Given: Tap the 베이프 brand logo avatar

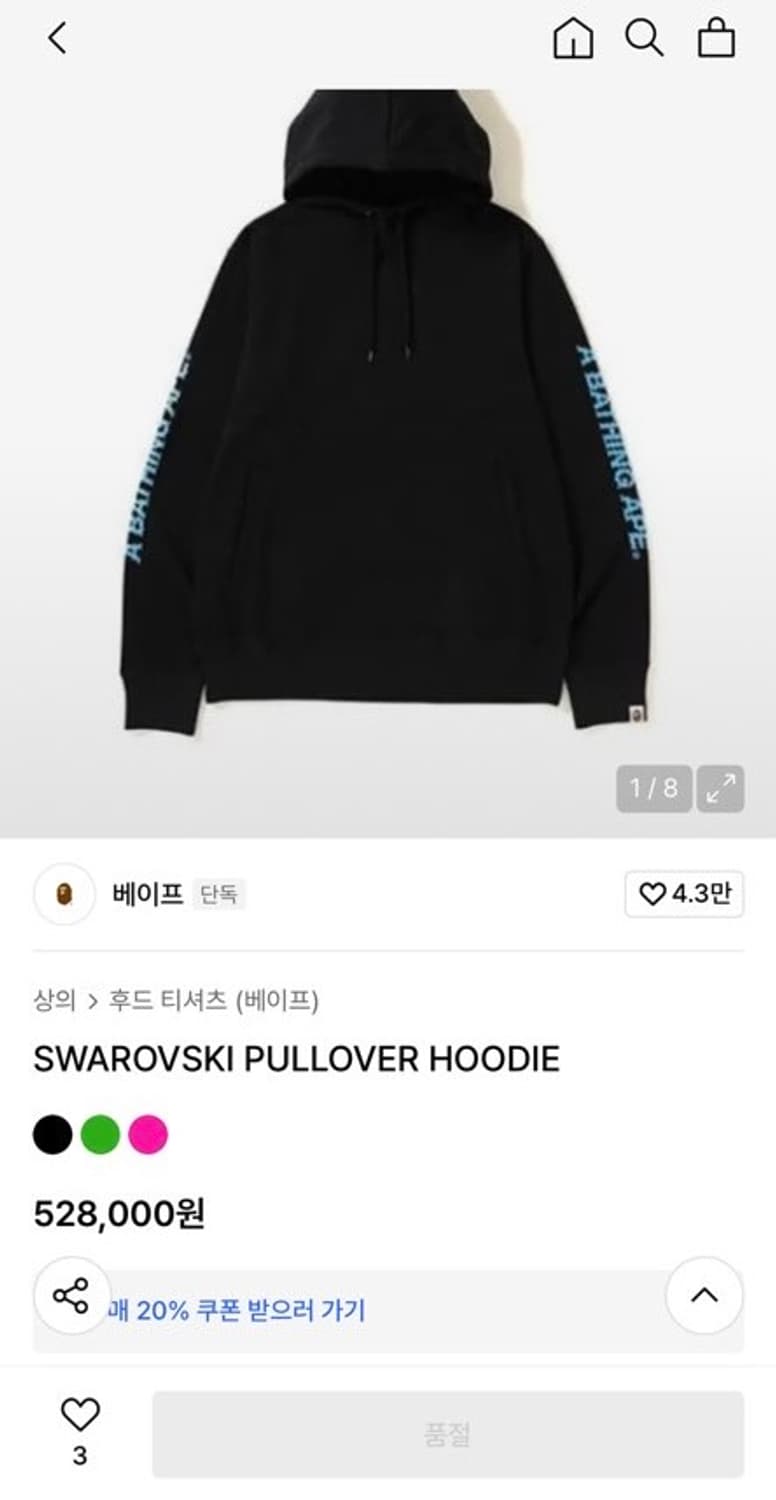Looking at the screenshot, I should (63, 895).
